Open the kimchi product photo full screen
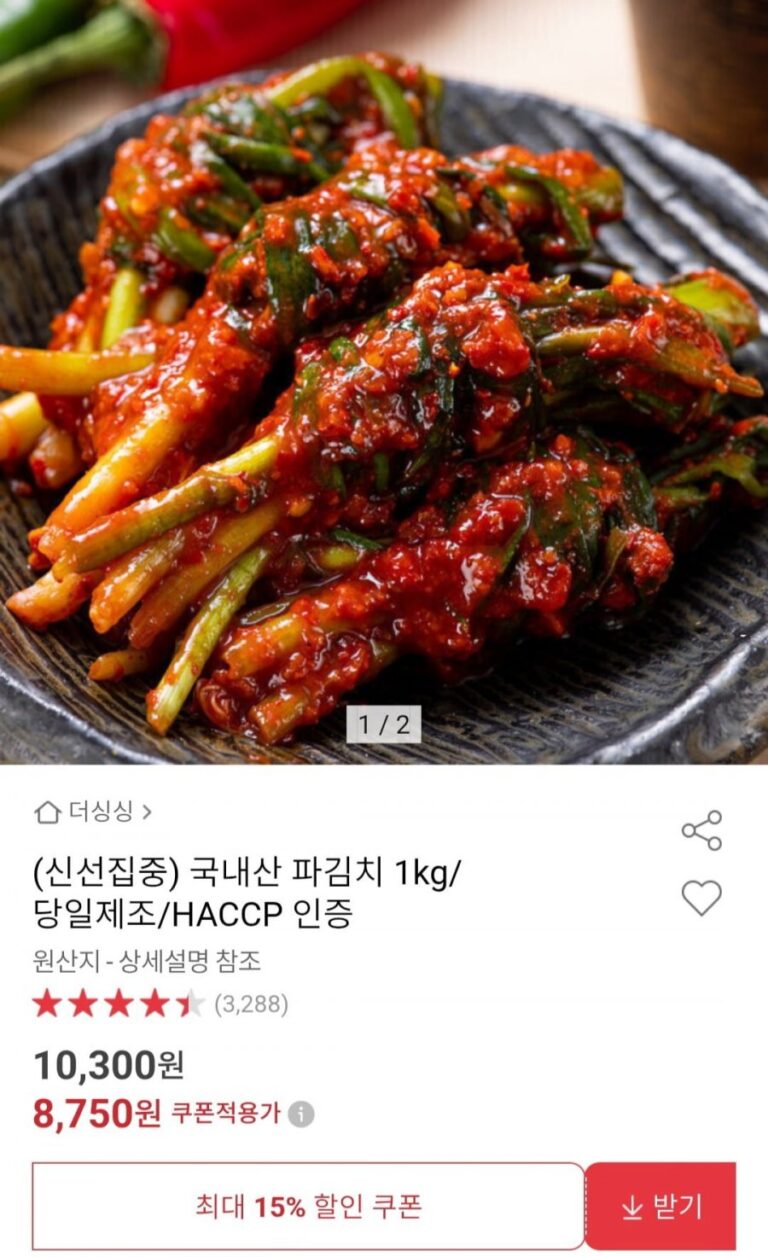This screenshot has width=768, height=1257. click(384, 380)
